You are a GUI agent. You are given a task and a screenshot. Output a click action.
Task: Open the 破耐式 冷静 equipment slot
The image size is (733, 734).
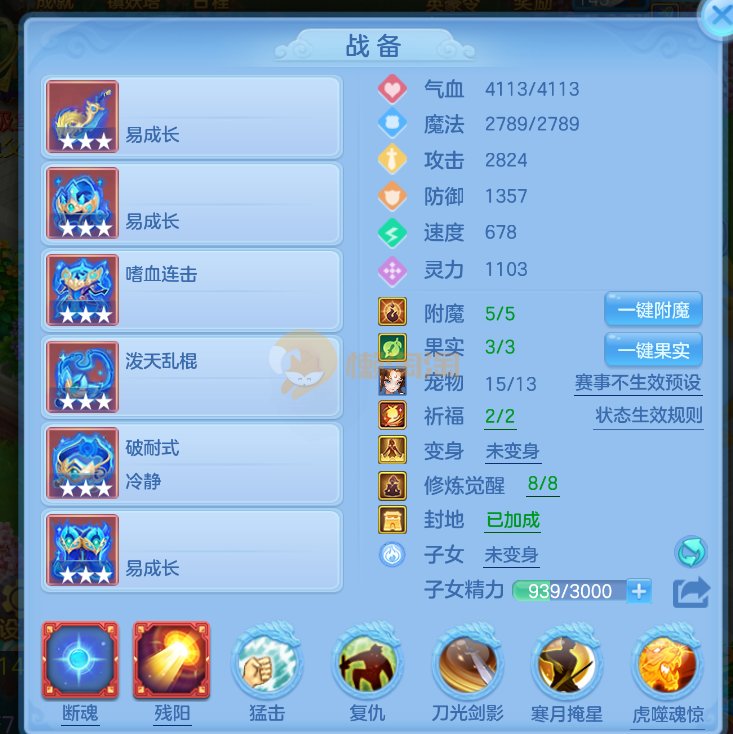pyautogui.click(x=192, y=463)
